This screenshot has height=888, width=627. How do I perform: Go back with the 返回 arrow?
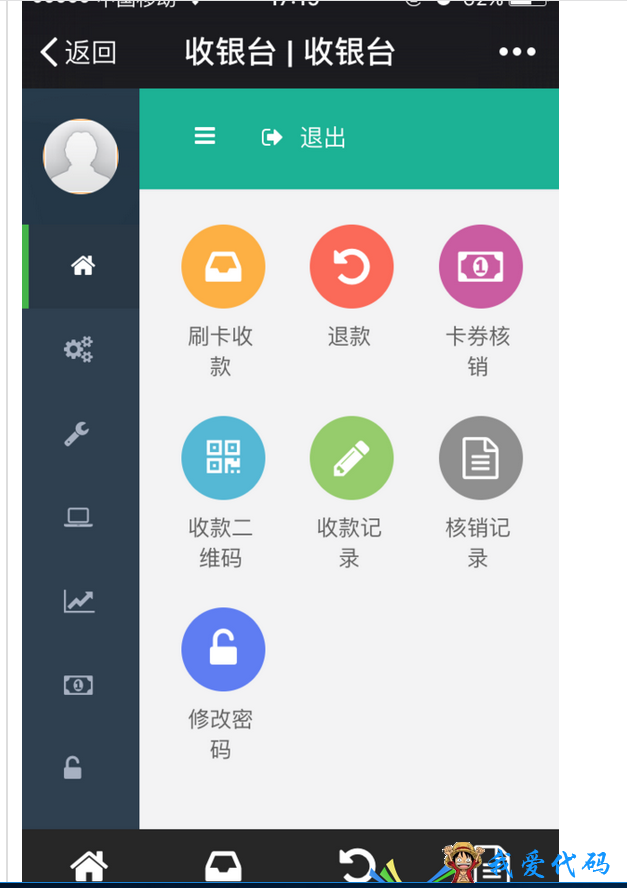pyautogui.click(x=77, y=52)
